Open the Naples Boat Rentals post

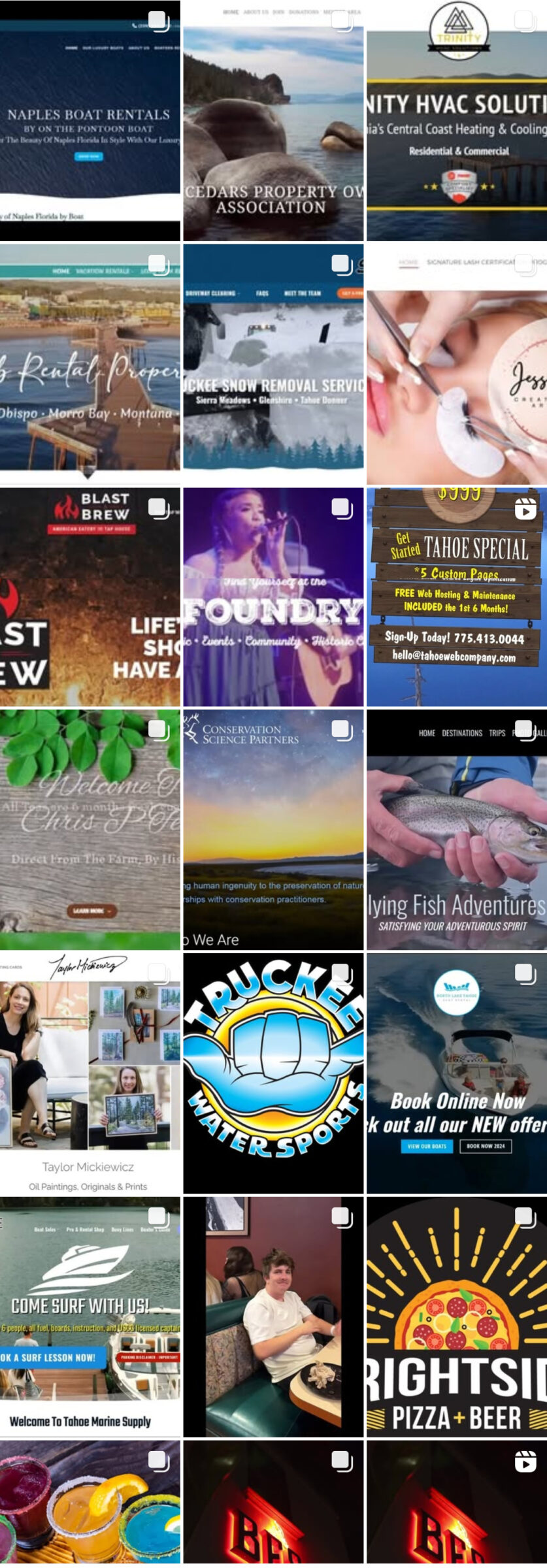[x=90, y=121]
